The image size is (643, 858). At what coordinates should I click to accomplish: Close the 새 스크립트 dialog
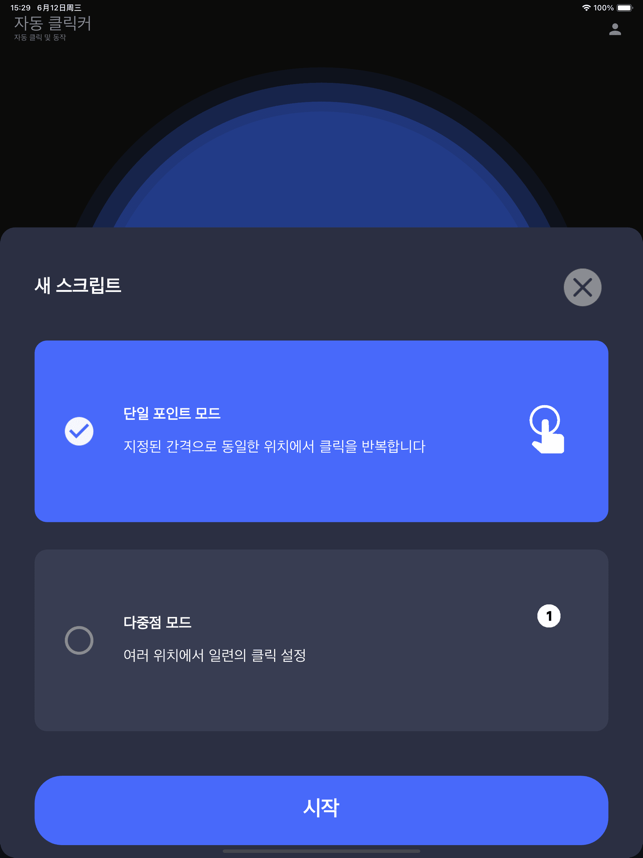582,287
